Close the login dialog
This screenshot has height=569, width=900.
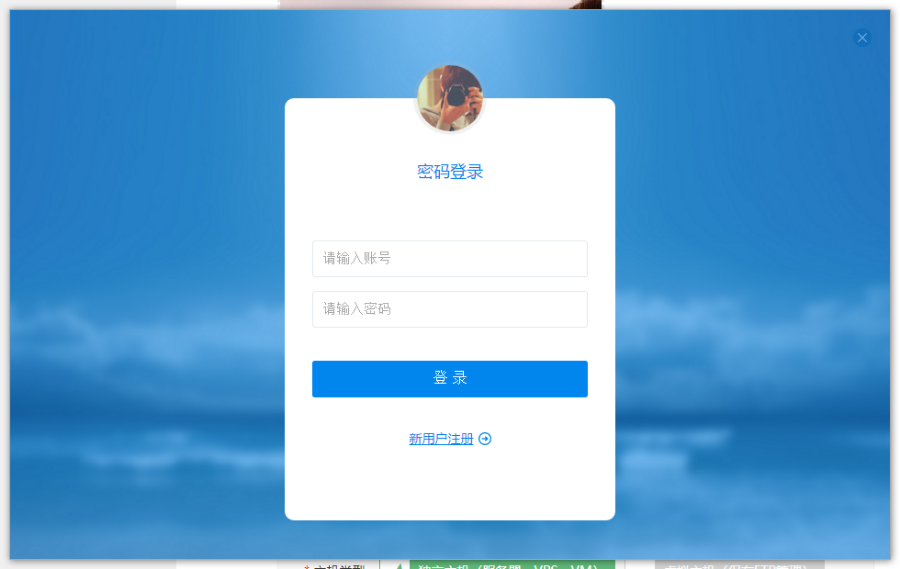pyautogui.click(x=862, y=38)
